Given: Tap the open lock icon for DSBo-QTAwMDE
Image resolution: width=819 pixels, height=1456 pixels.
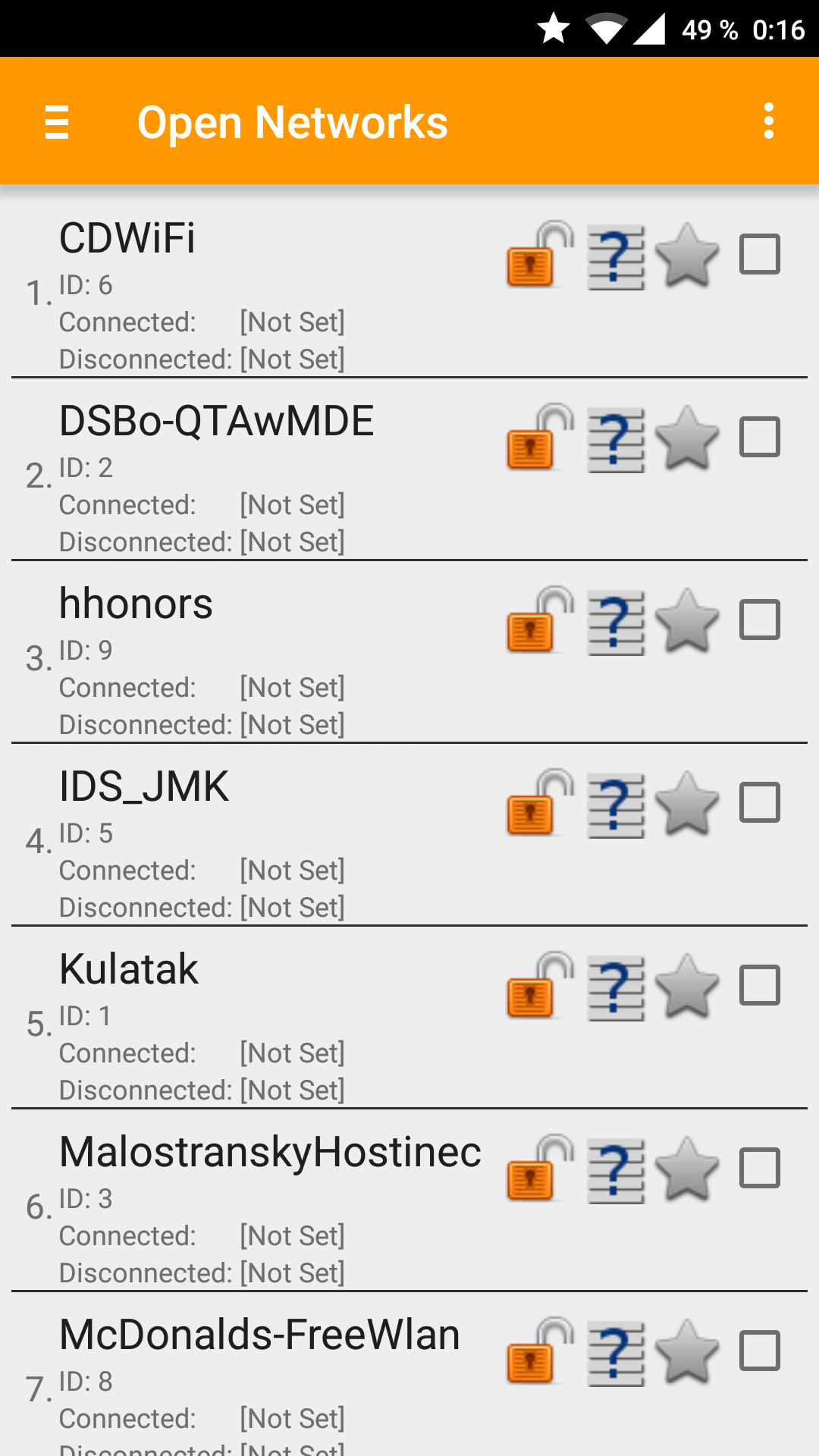Looking at the screenshot, I should 540,438.
